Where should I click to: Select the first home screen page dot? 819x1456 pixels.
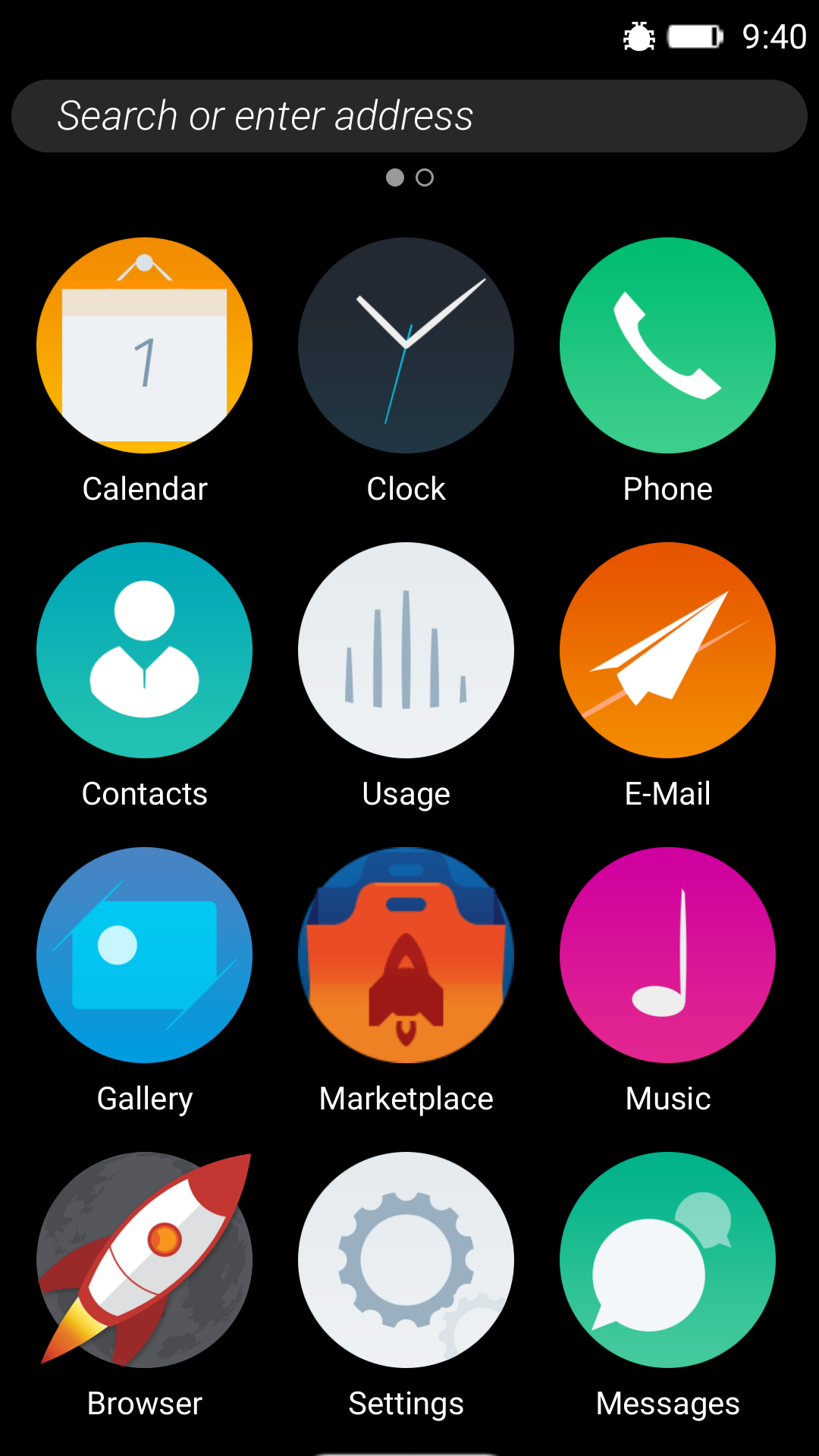tap(395, 178)
